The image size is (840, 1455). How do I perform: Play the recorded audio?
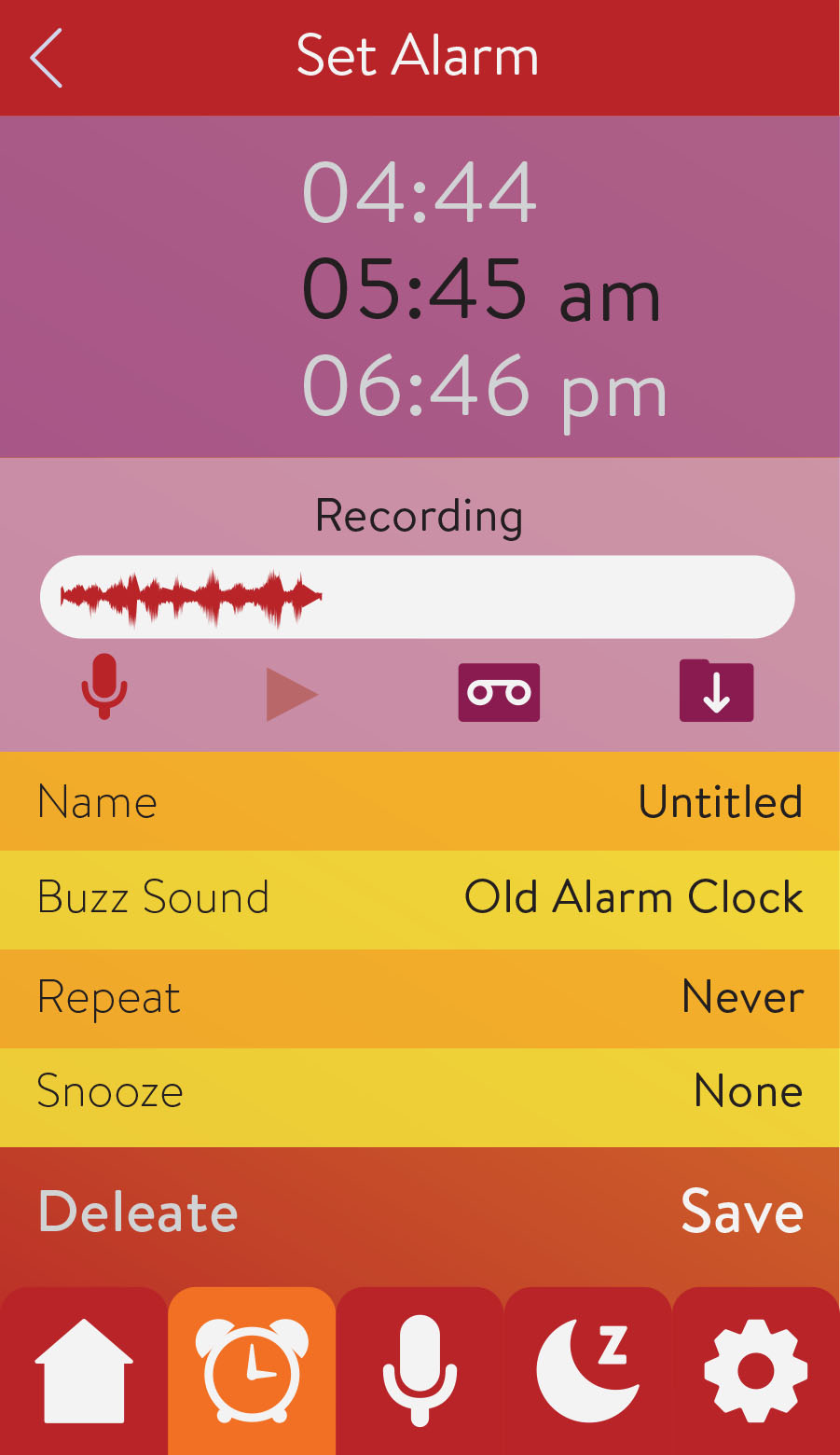coord(291,694)
